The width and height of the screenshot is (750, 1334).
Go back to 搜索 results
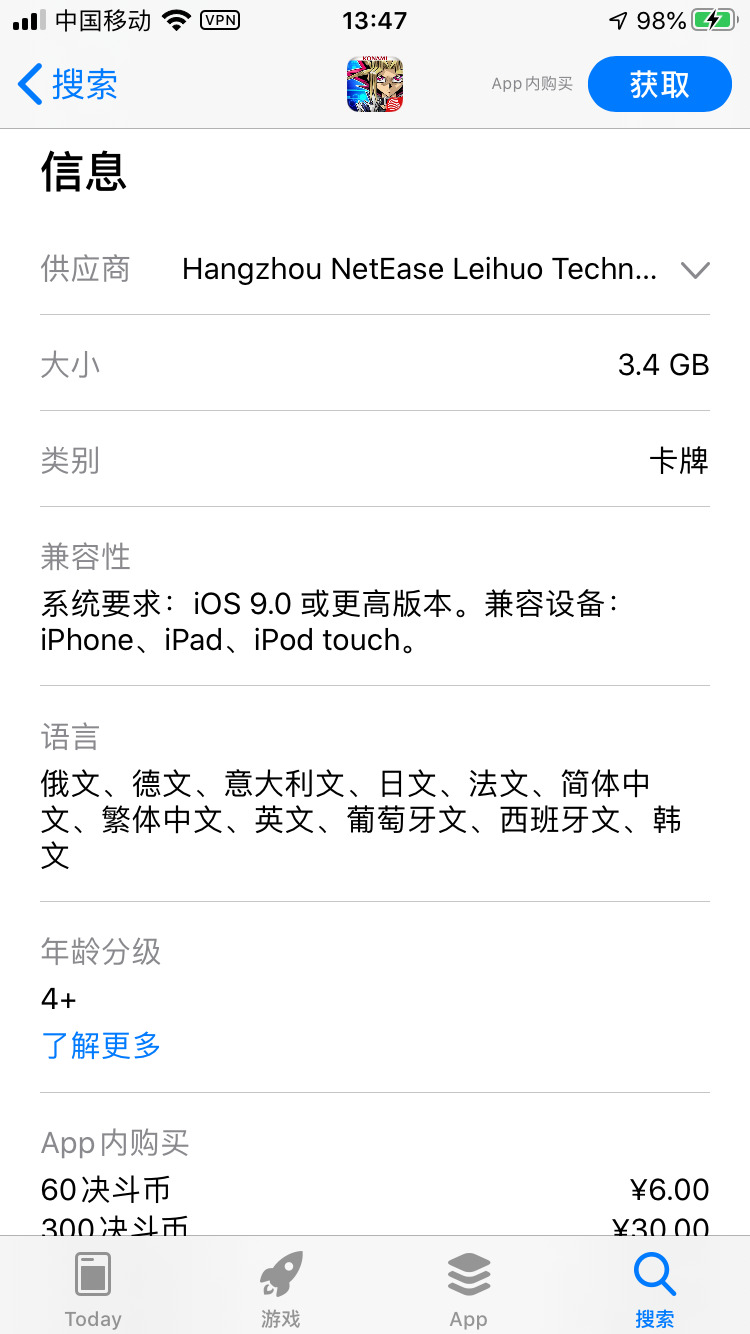click(x=68, y=84)
